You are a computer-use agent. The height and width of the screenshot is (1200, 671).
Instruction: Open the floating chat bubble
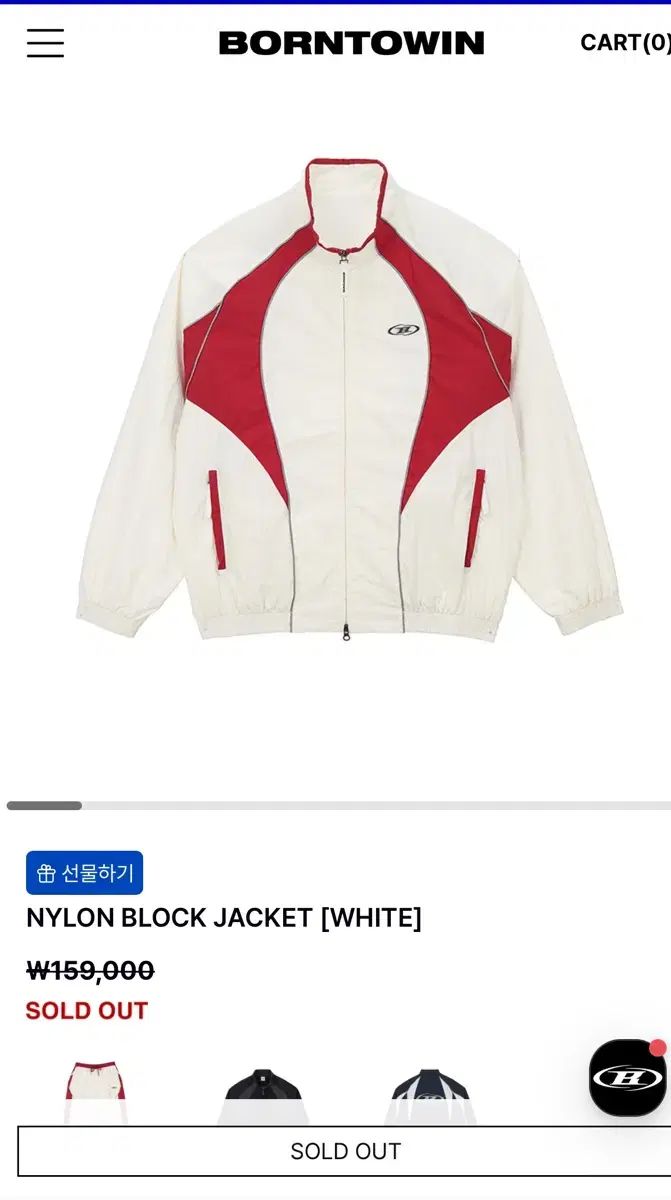coord(627,1078)
